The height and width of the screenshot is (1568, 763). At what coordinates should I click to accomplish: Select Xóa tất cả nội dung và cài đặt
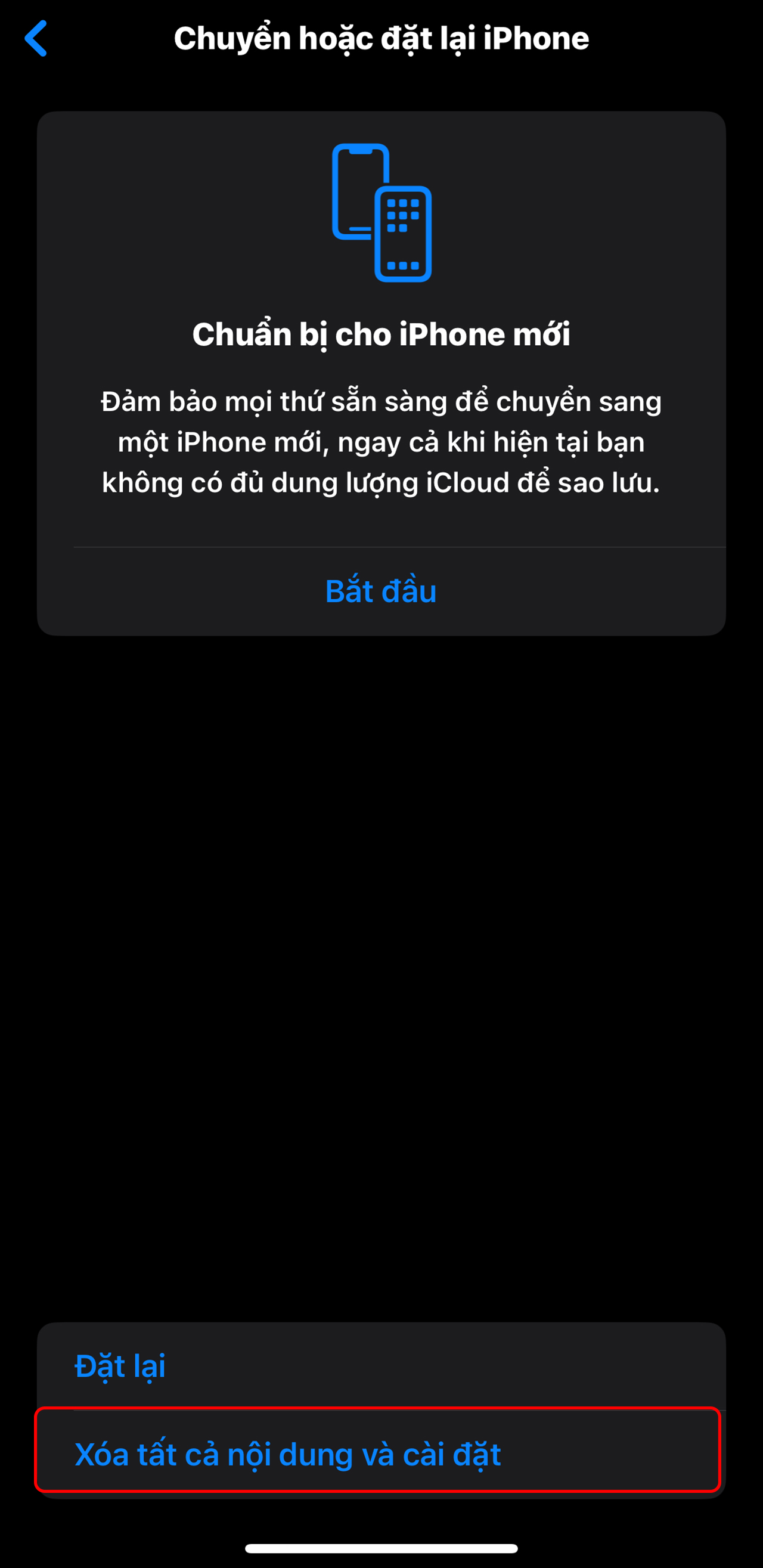tap(288, 1454)
